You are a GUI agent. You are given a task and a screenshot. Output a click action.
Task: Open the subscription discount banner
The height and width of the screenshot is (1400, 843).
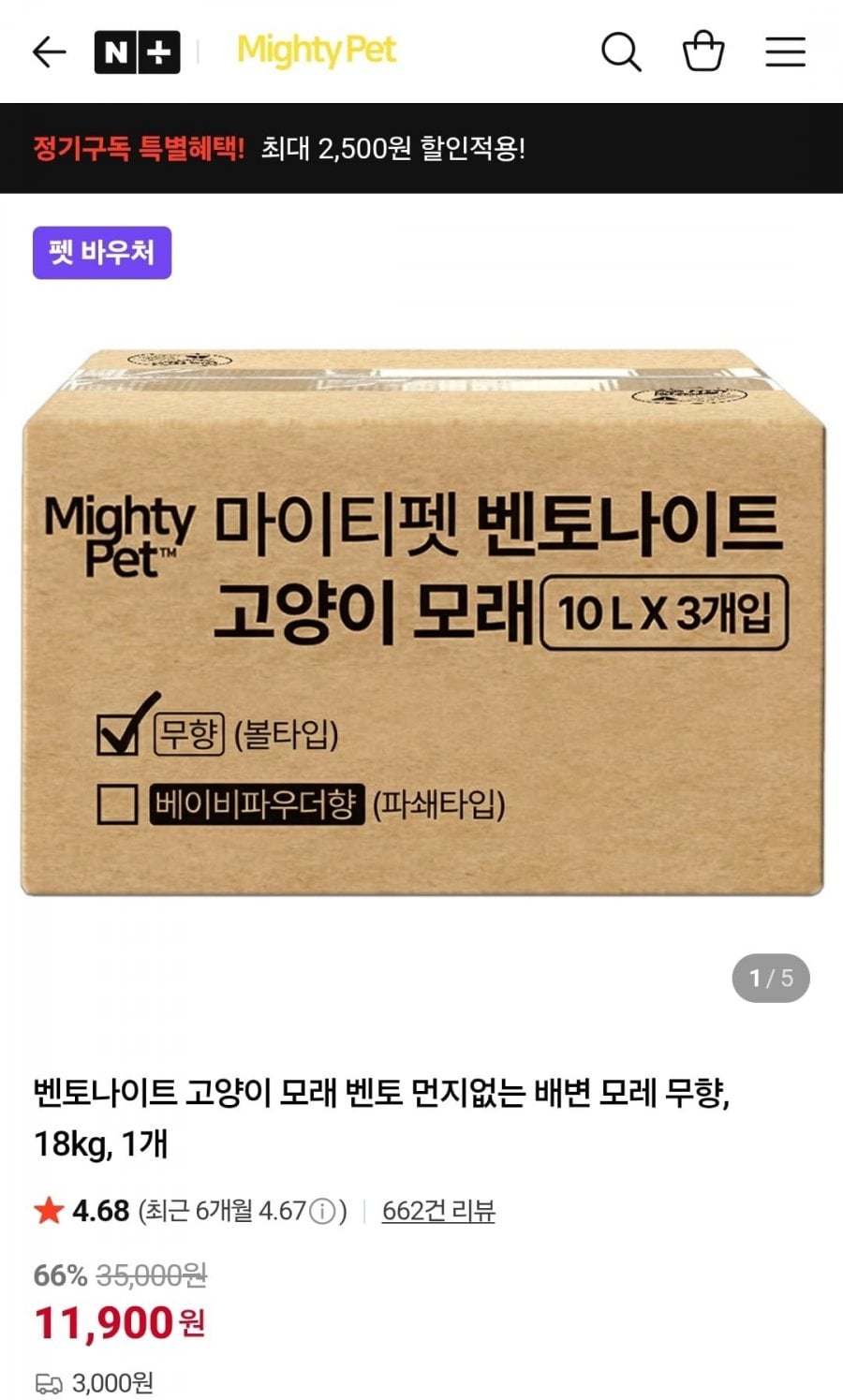(421, 148)
